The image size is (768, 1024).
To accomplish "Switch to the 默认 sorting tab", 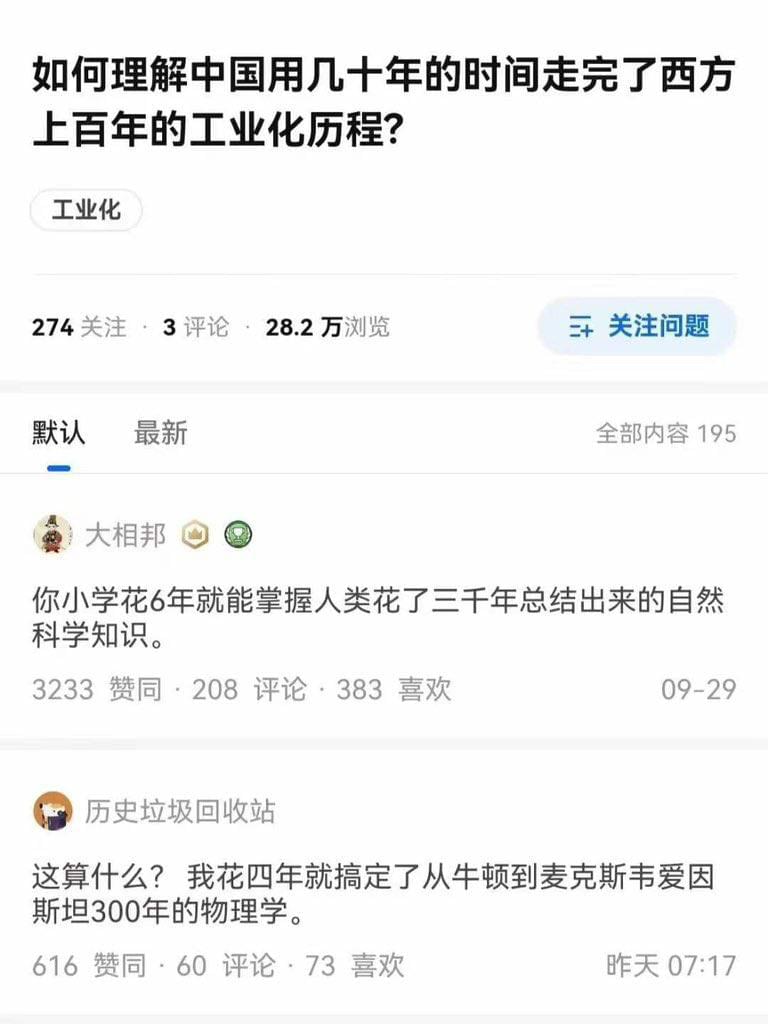I will click(x=58, y=433).
